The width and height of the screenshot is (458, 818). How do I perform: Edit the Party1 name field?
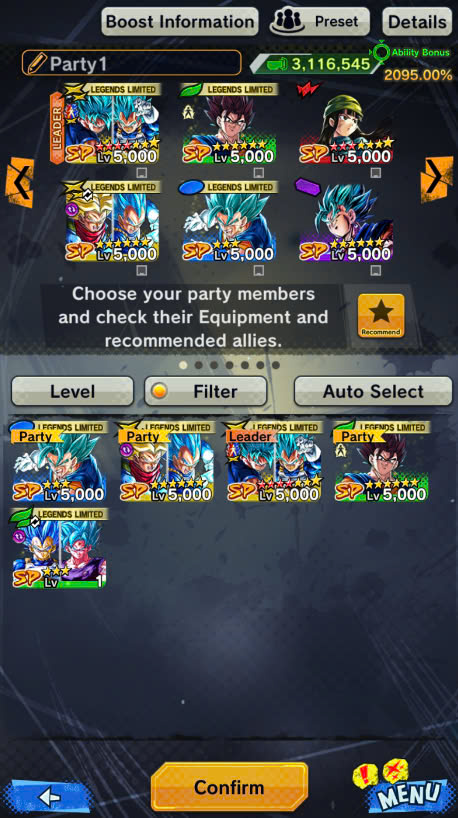tap(131, 63)
